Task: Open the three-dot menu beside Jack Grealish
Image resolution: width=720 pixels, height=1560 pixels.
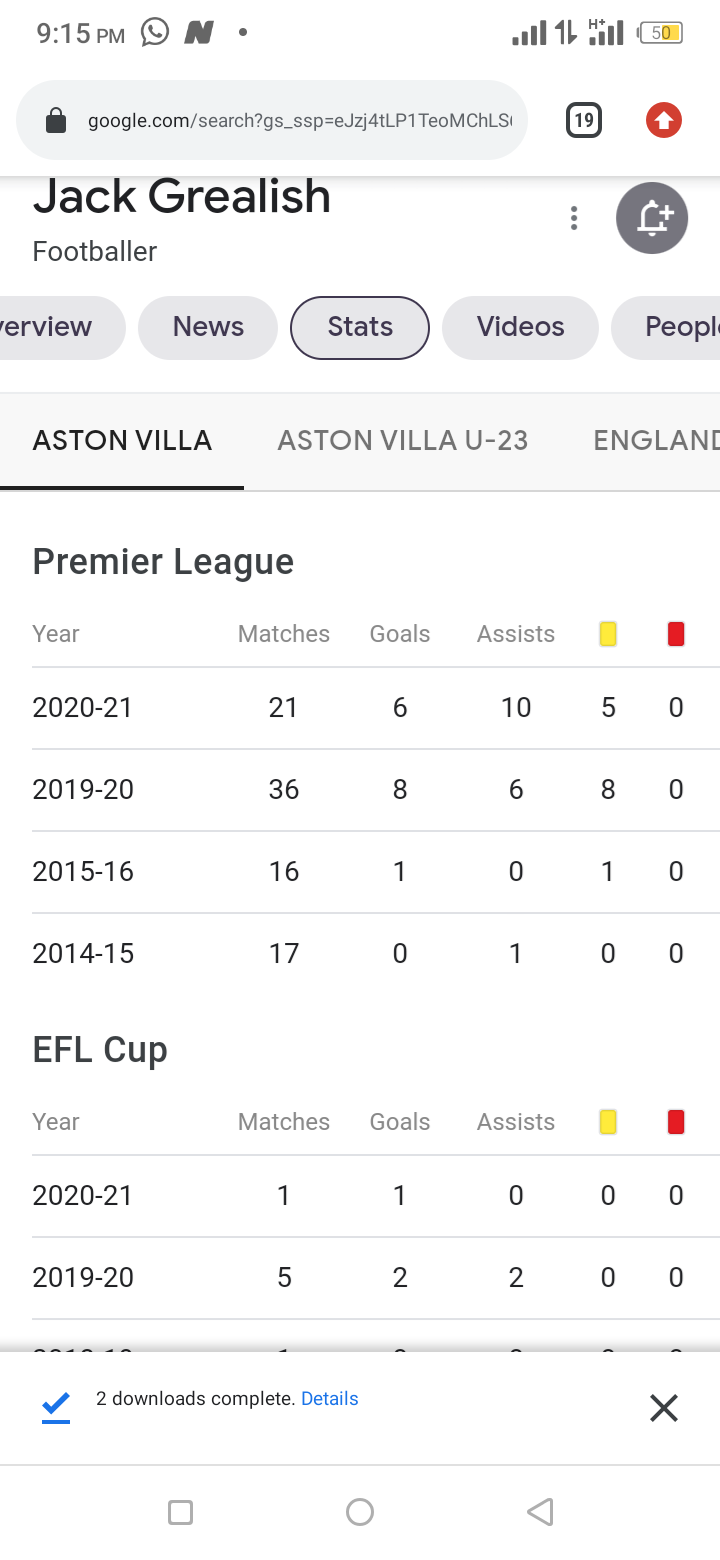Action: [x=573, y=218]
